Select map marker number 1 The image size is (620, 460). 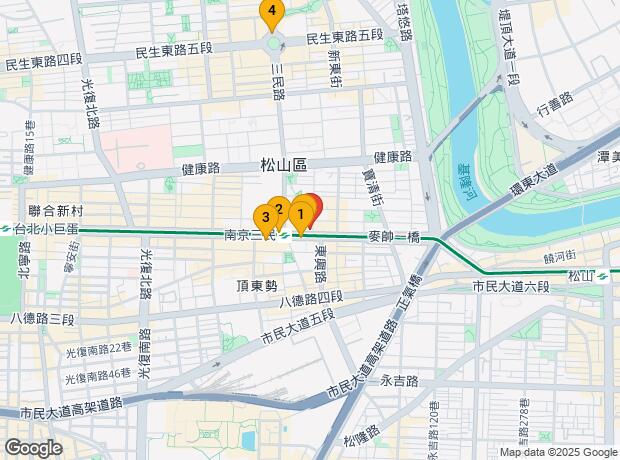(300, 213)
